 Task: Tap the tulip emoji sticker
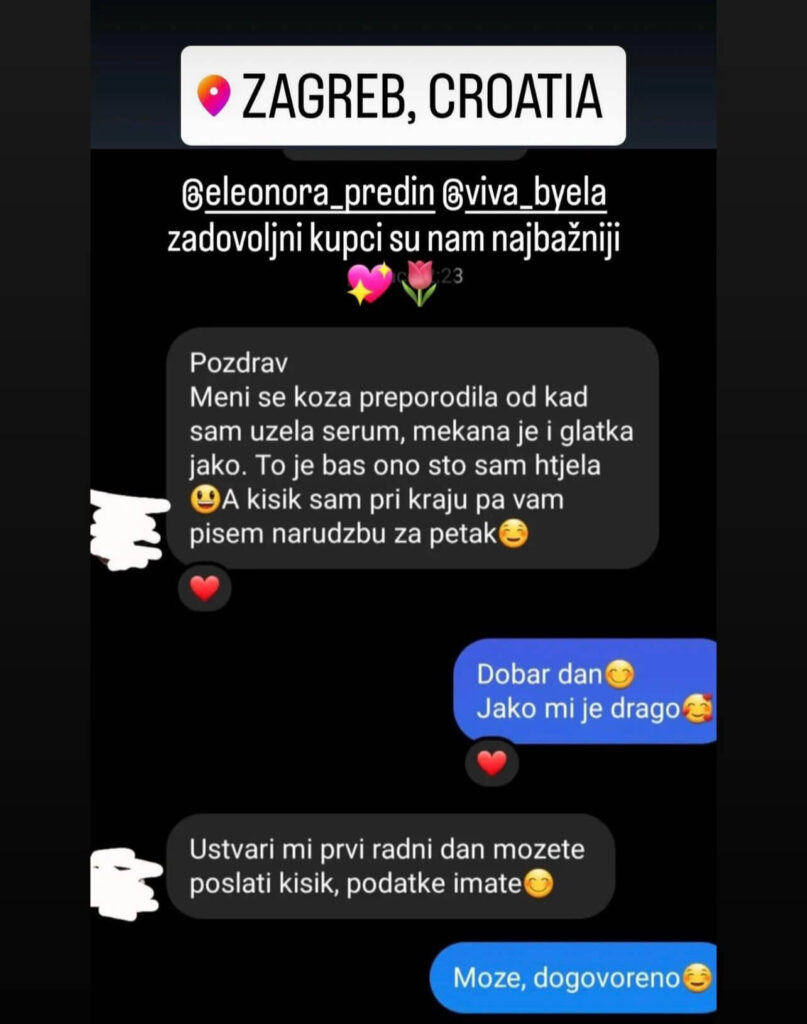pos(419,281)
